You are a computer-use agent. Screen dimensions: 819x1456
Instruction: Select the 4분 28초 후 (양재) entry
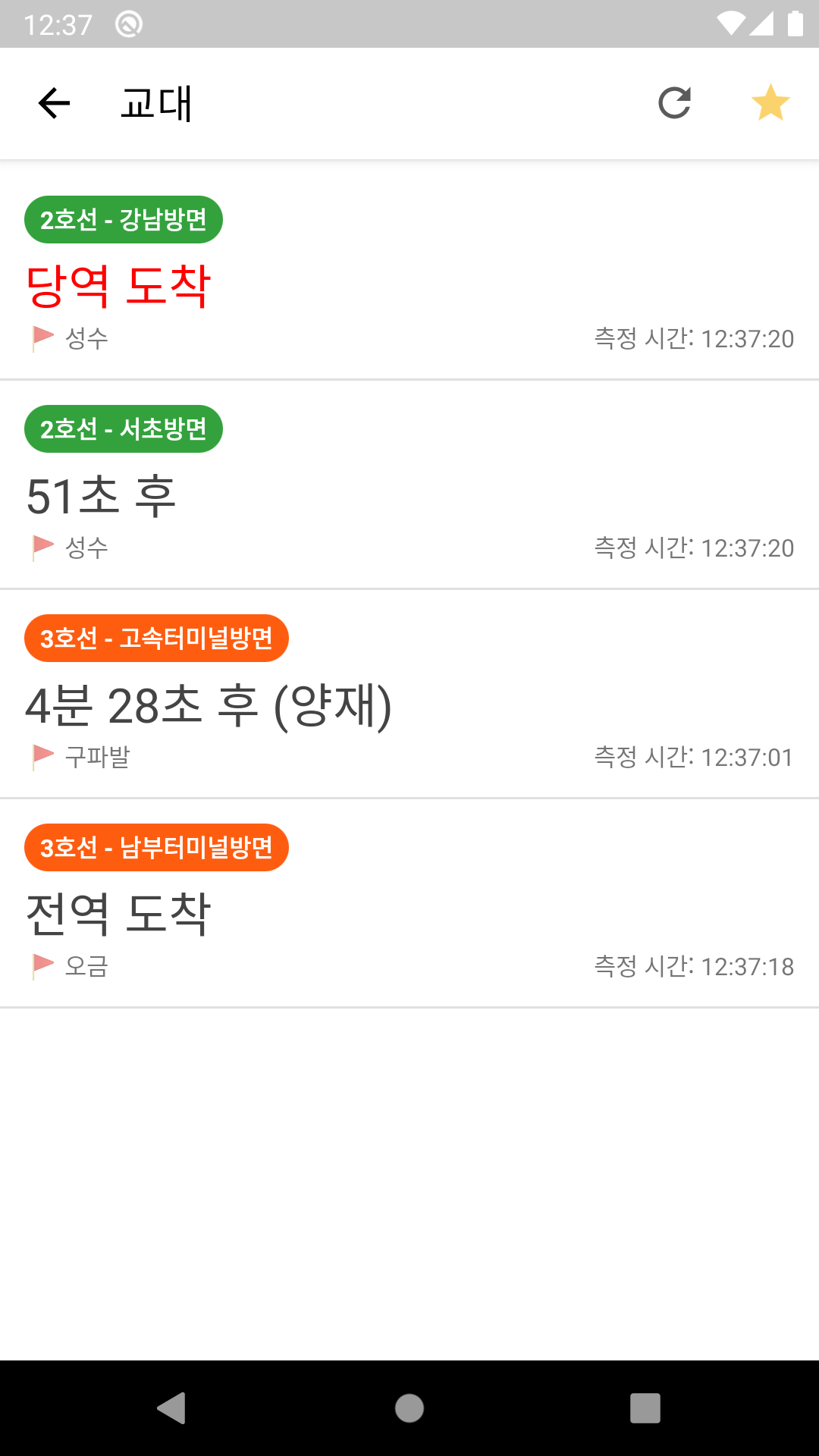(x=210, y=707)
